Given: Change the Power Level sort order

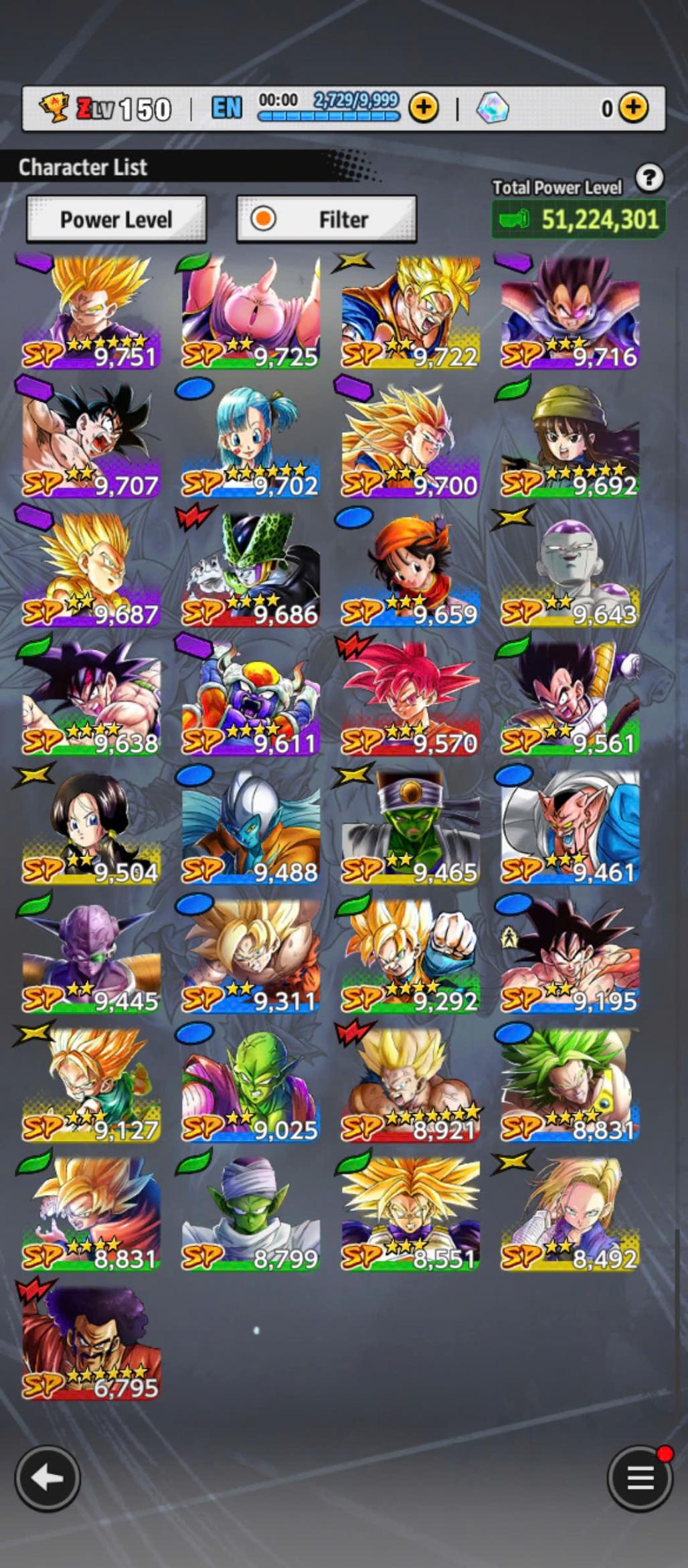Looking at the screenshot, I should [116, 219].
